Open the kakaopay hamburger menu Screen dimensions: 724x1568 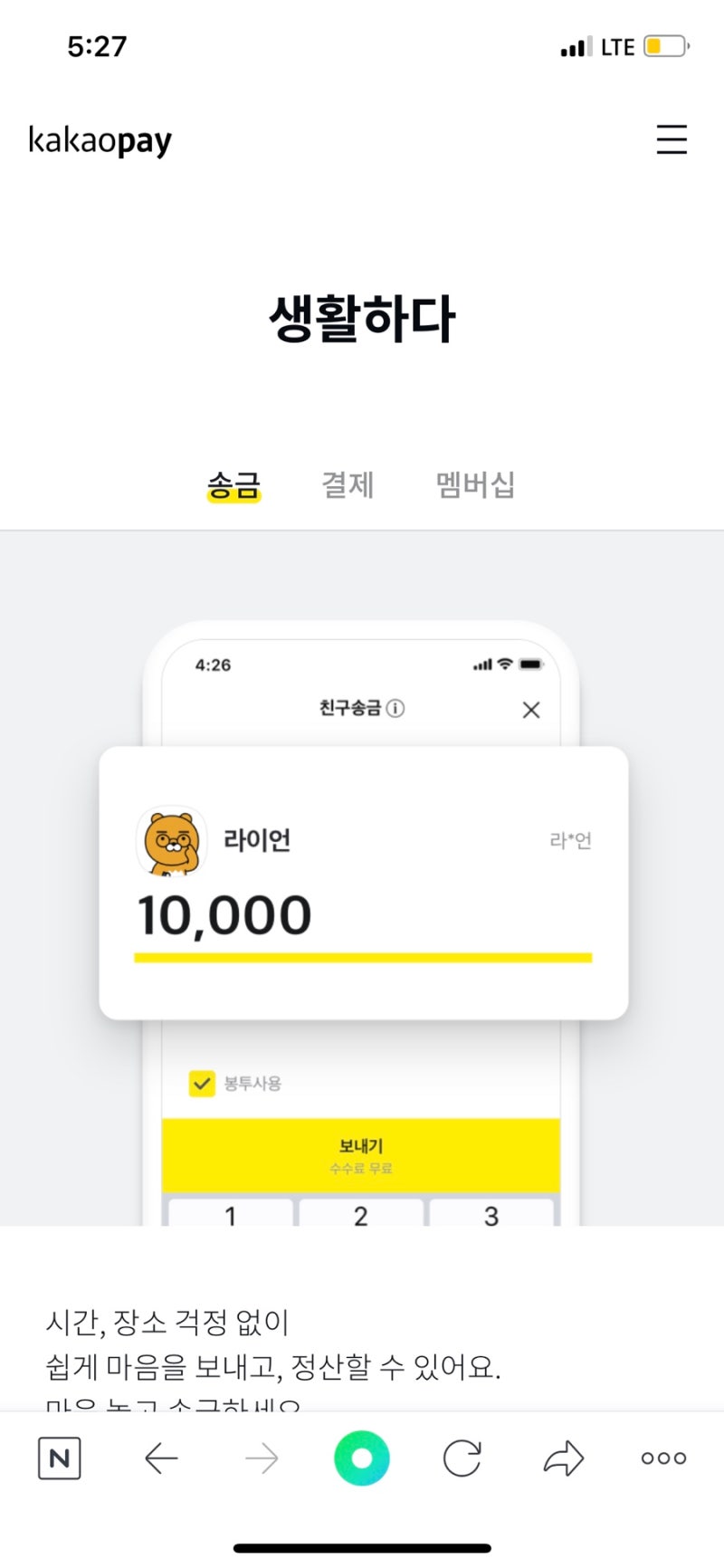coord(671,139)
